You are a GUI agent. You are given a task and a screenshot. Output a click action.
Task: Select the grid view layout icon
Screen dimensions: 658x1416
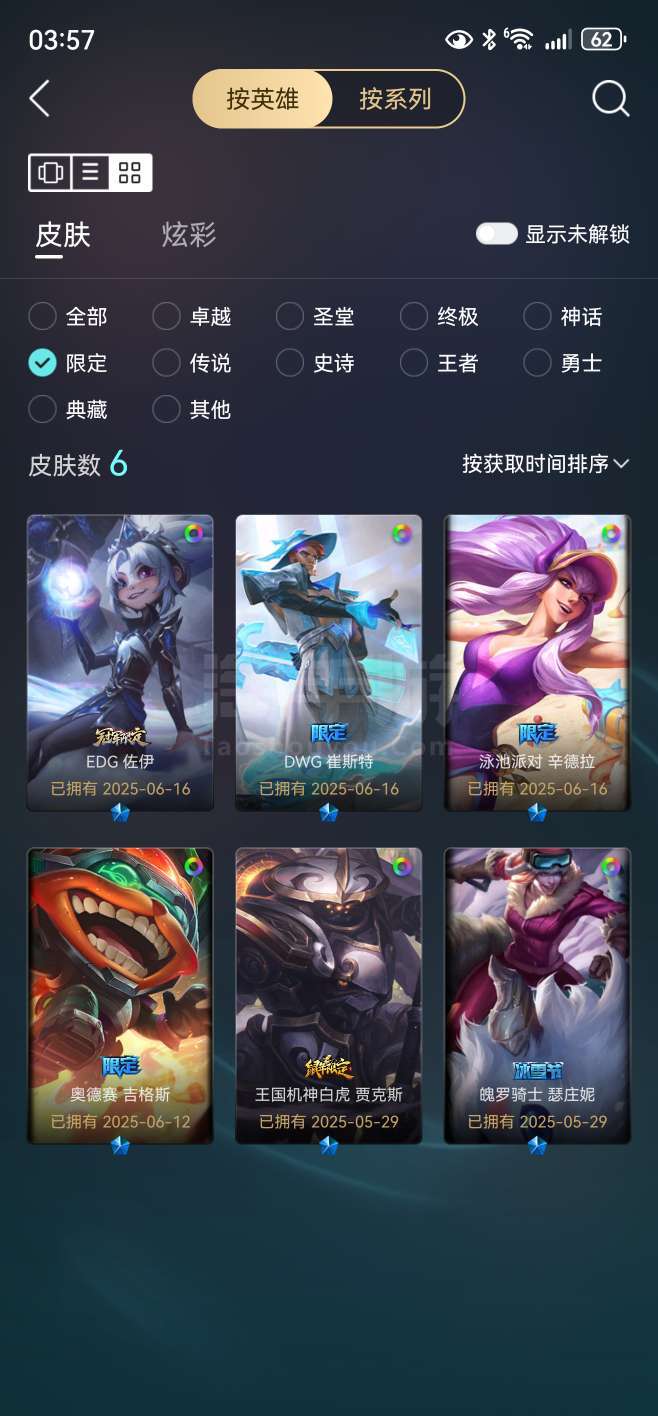[130, 173]
